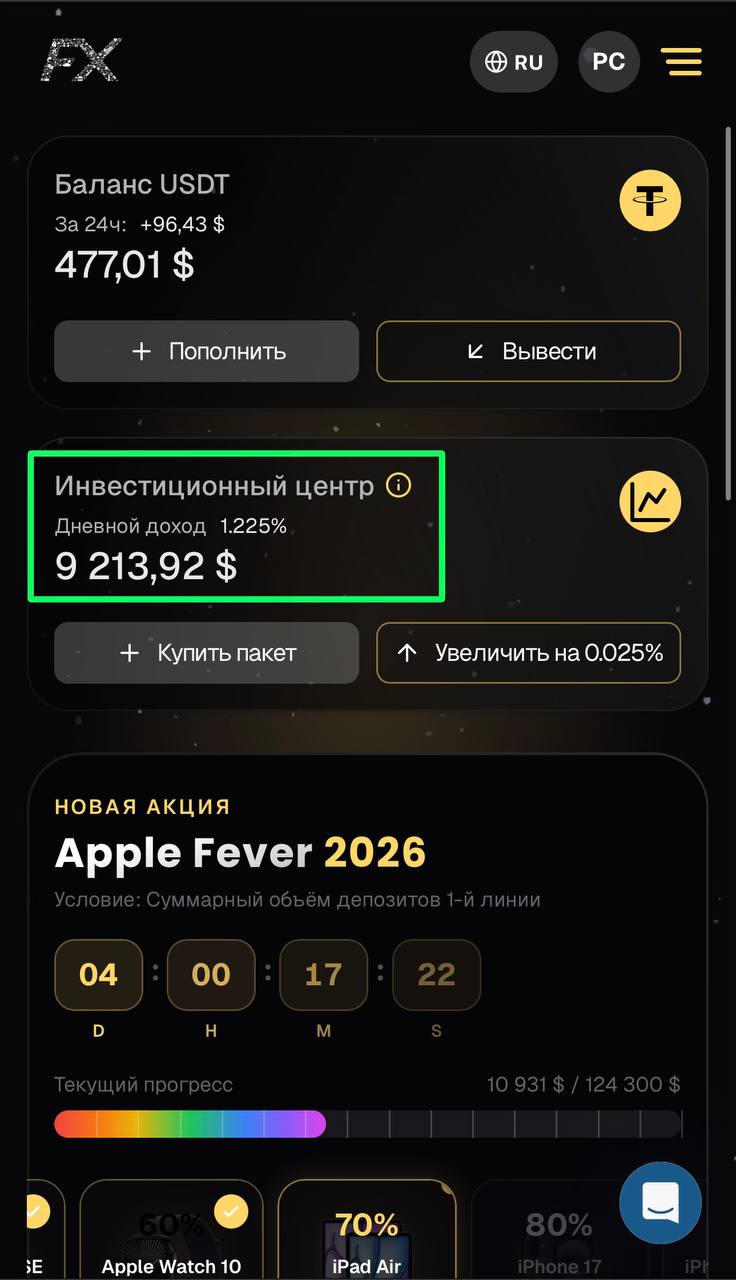Select the iPhone 17 80% prize card

tap(558, 1235)
